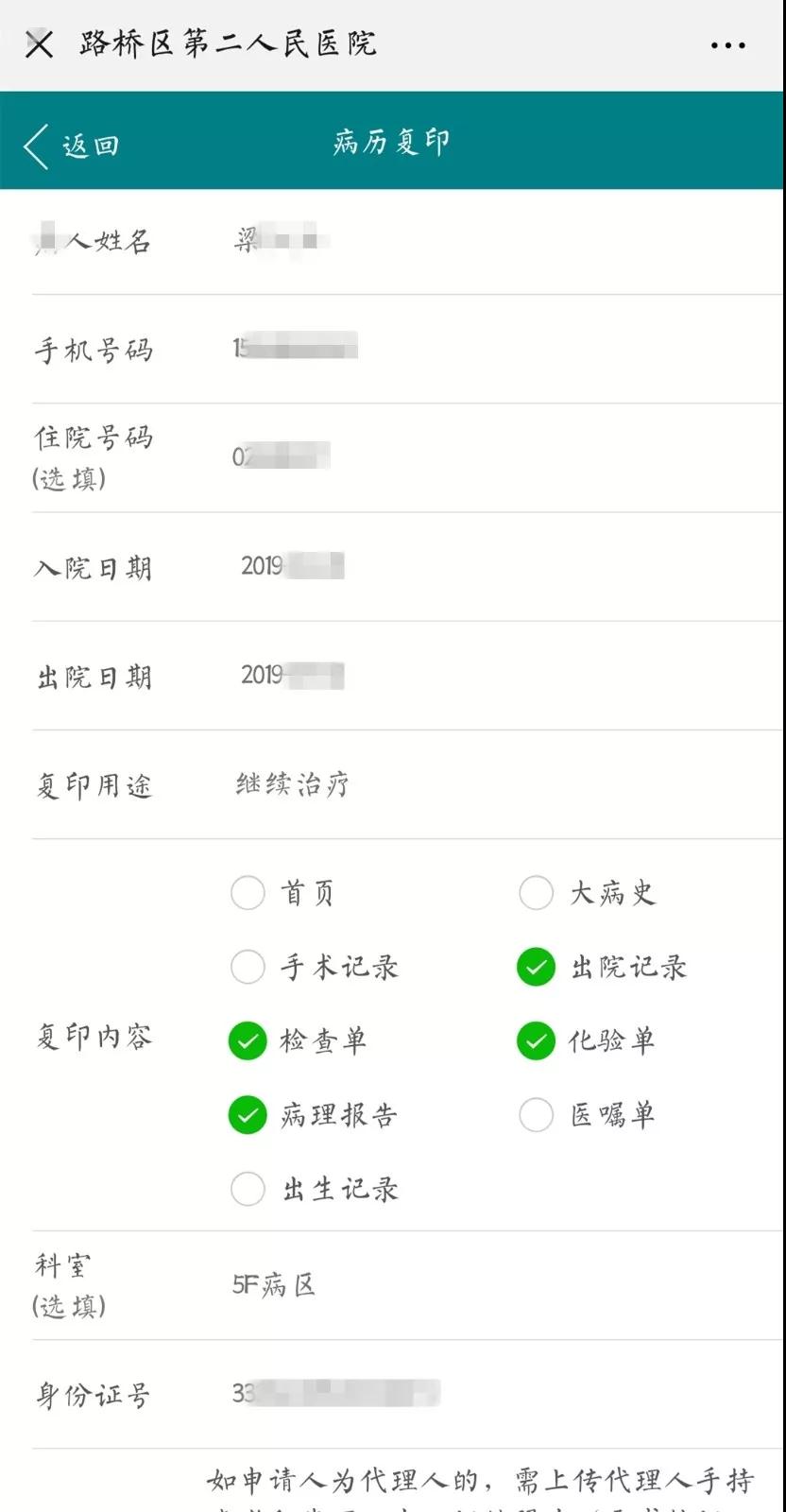Open the three-dot overflow menu
The height and width of the screenshot is (1512, 786).
pyautogui.click(x=727, y=44)
